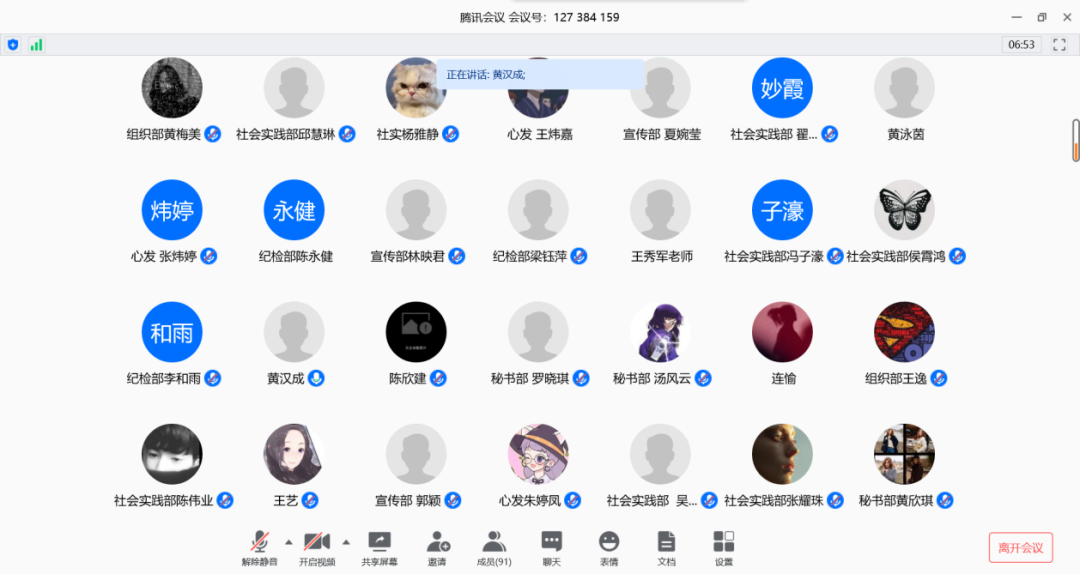
Task: Open the blue security shield icon
Action: click(x=13, y=45)
